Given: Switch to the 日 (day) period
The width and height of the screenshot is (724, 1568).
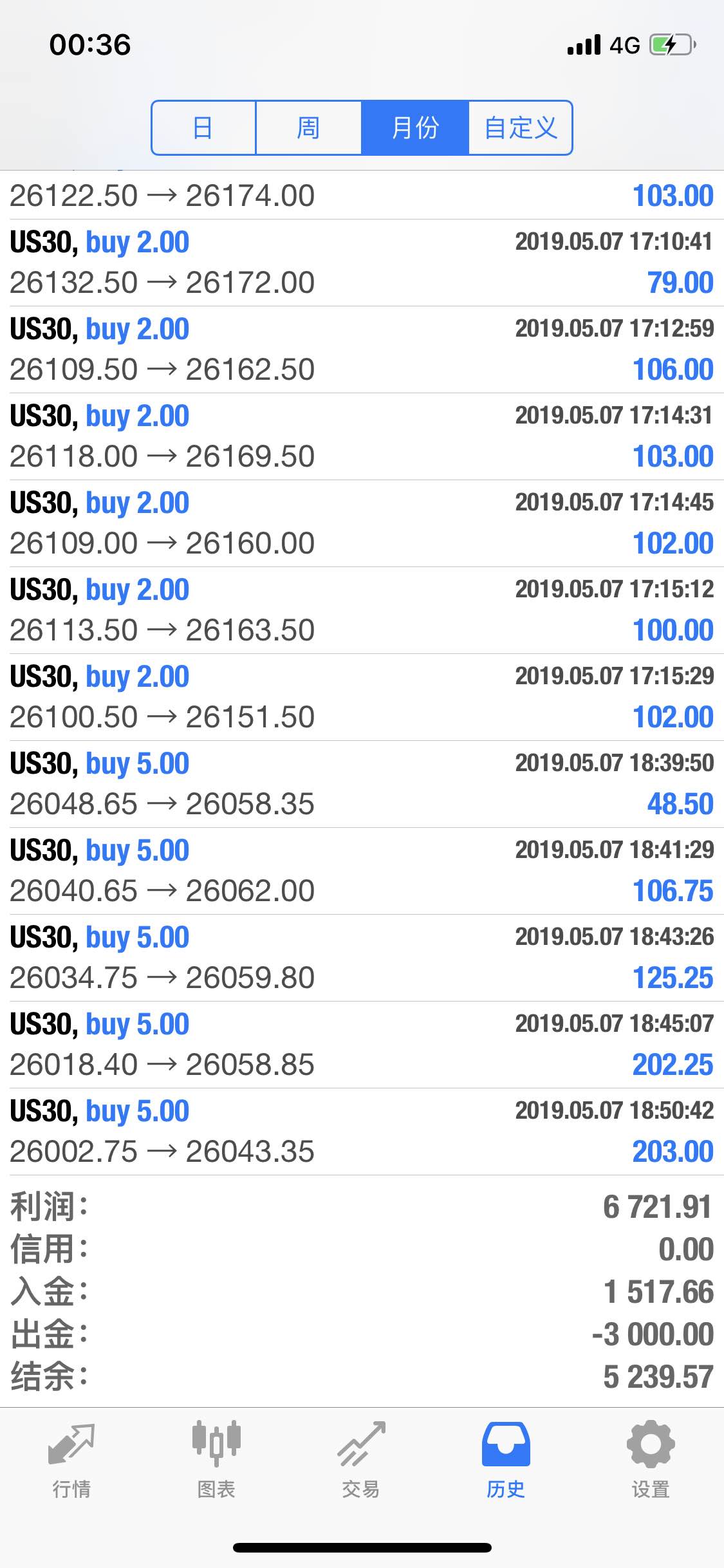Looking at the screenshot, I should pyautogui.click(x=203, y=127).
